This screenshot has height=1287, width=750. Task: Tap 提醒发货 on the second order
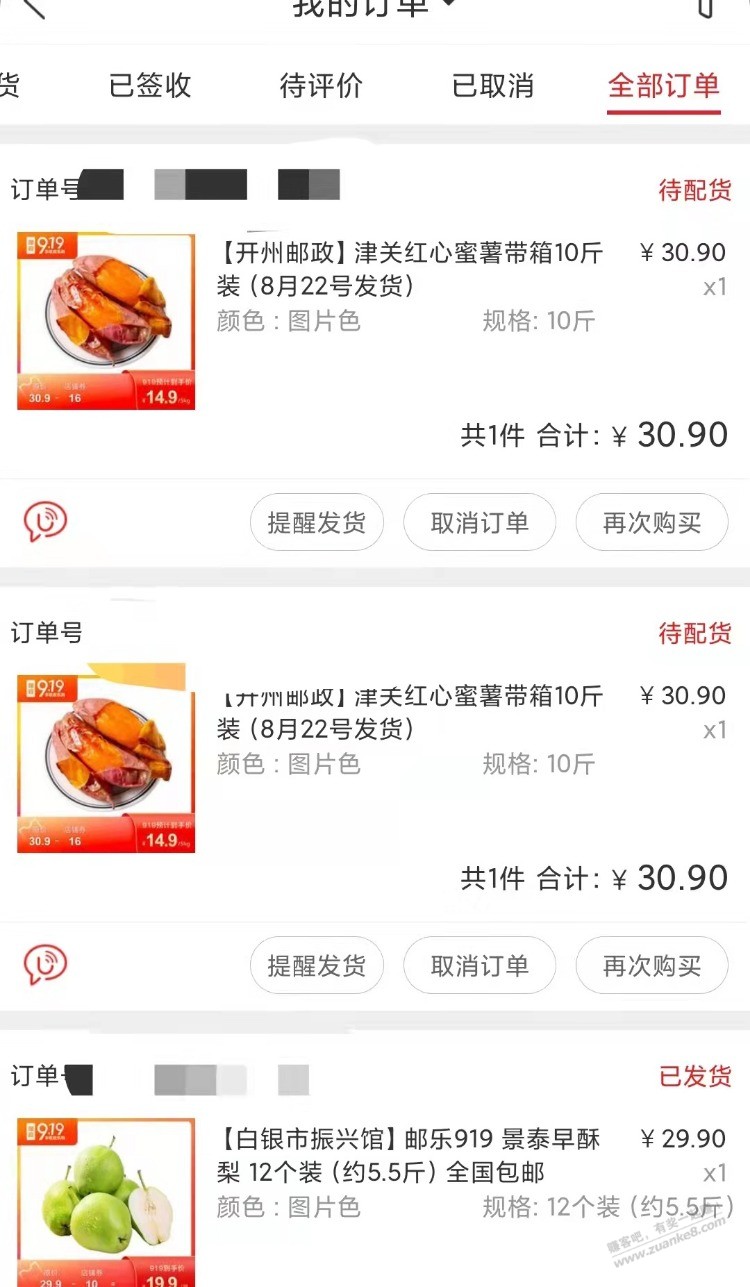317,965
